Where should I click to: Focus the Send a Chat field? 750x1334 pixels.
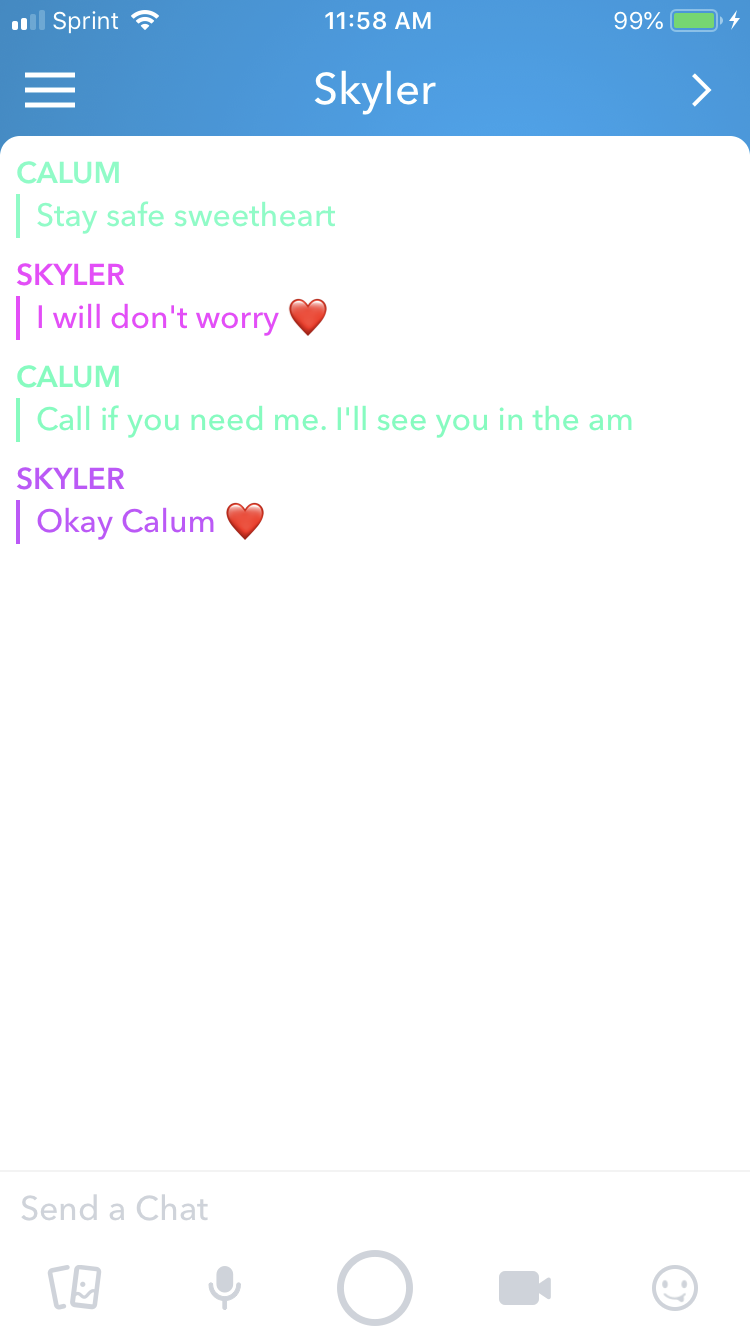(375, 1209)
